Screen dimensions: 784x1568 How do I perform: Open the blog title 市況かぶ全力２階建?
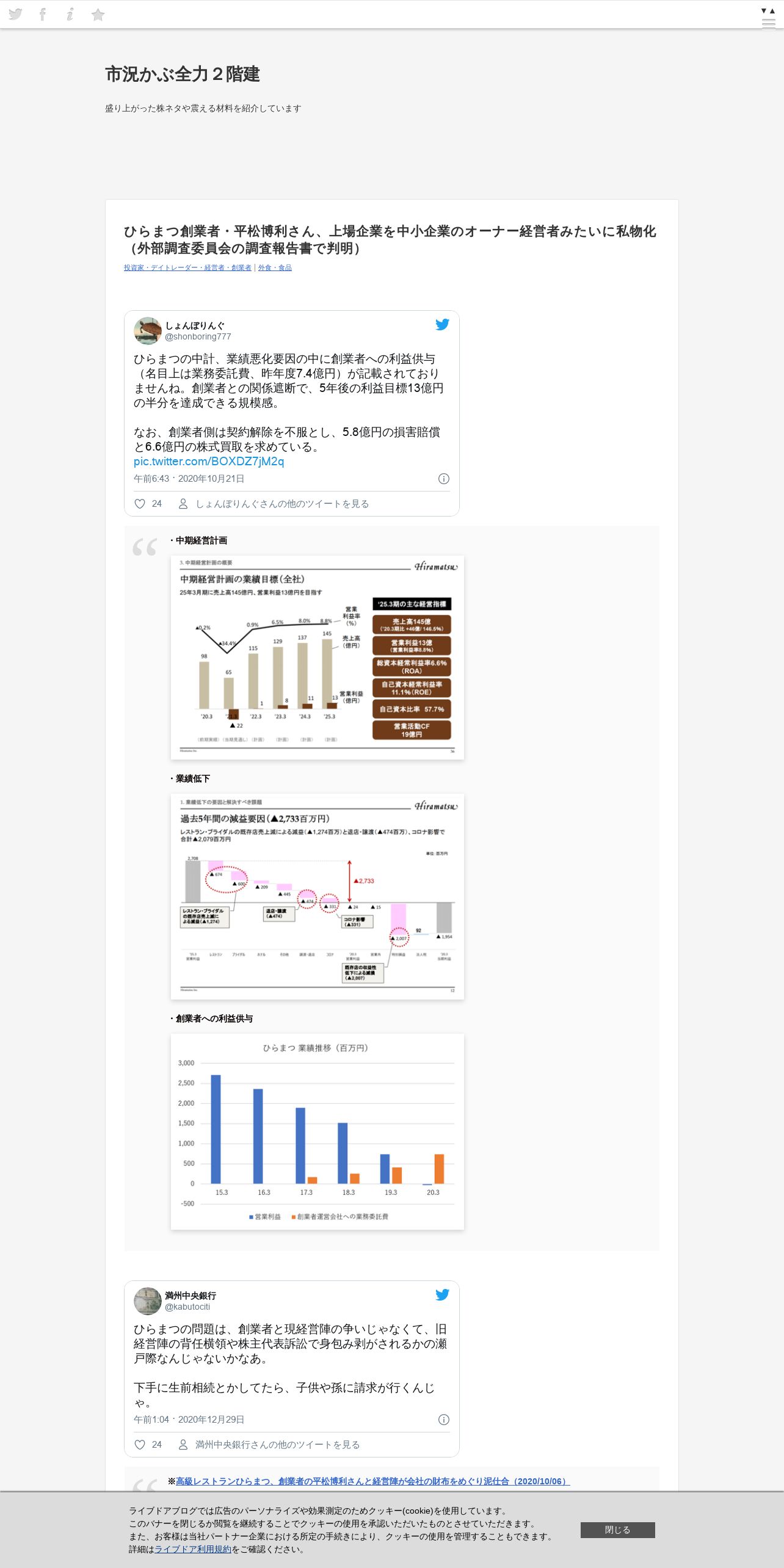pos(183,74)
